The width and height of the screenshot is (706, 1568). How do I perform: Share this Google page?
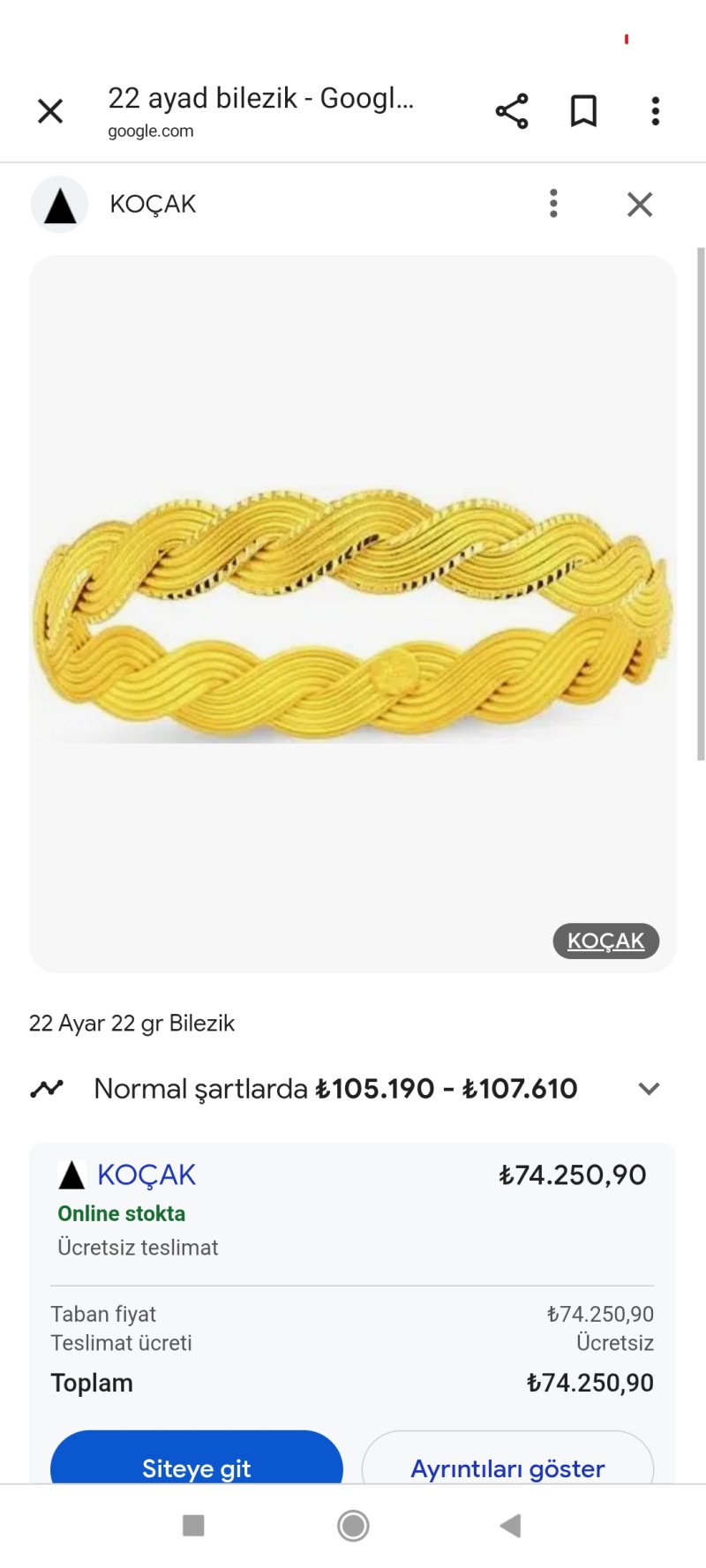(512, 111)
